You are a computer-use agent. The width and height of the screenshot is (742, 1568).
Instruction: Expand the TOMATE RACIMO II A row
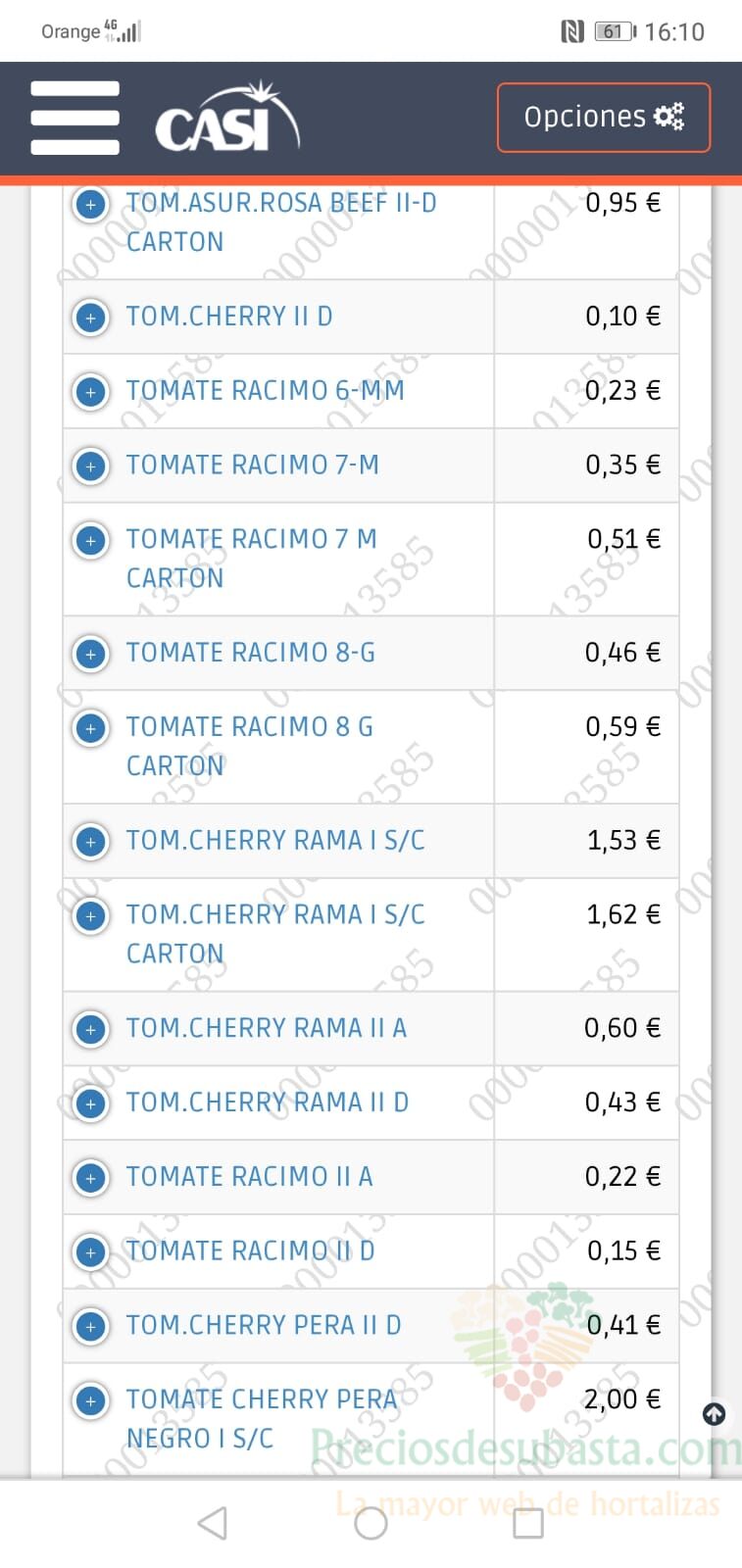[x=91, y=1178]
